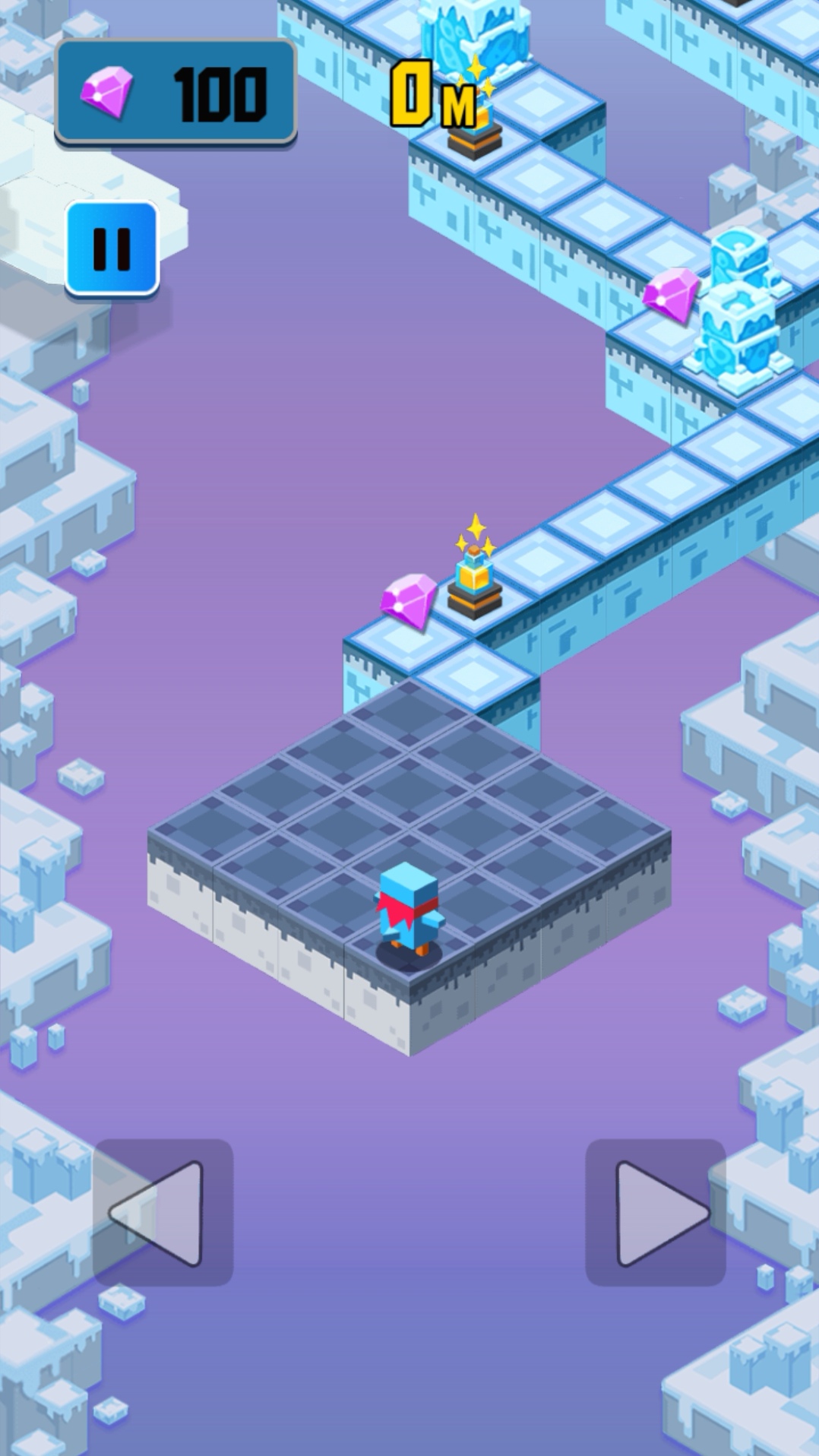Tap the right arrow move button
This screenshot has height=1456, width=819.
655,1213
